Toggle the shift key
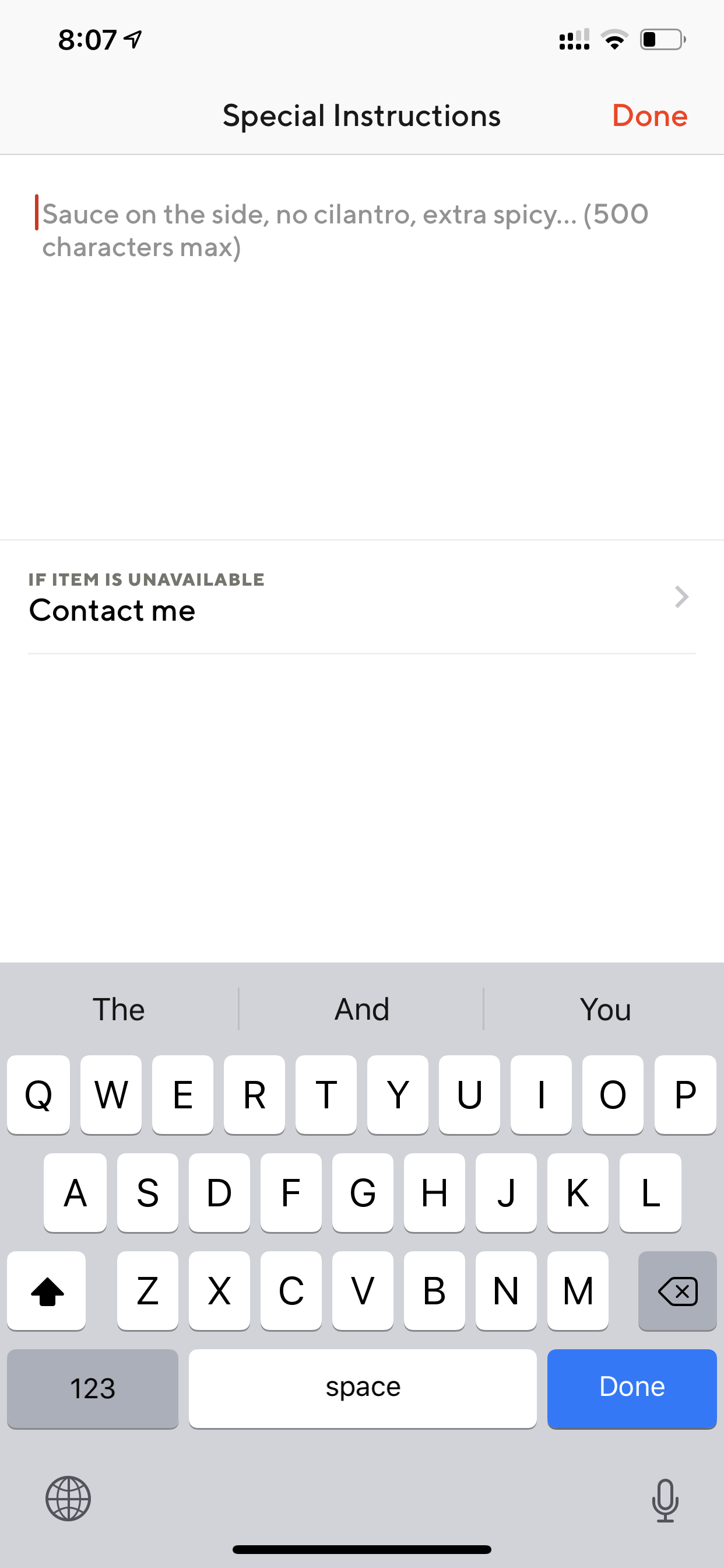Screen dimensions: 724x1568 coord(46,1290)
